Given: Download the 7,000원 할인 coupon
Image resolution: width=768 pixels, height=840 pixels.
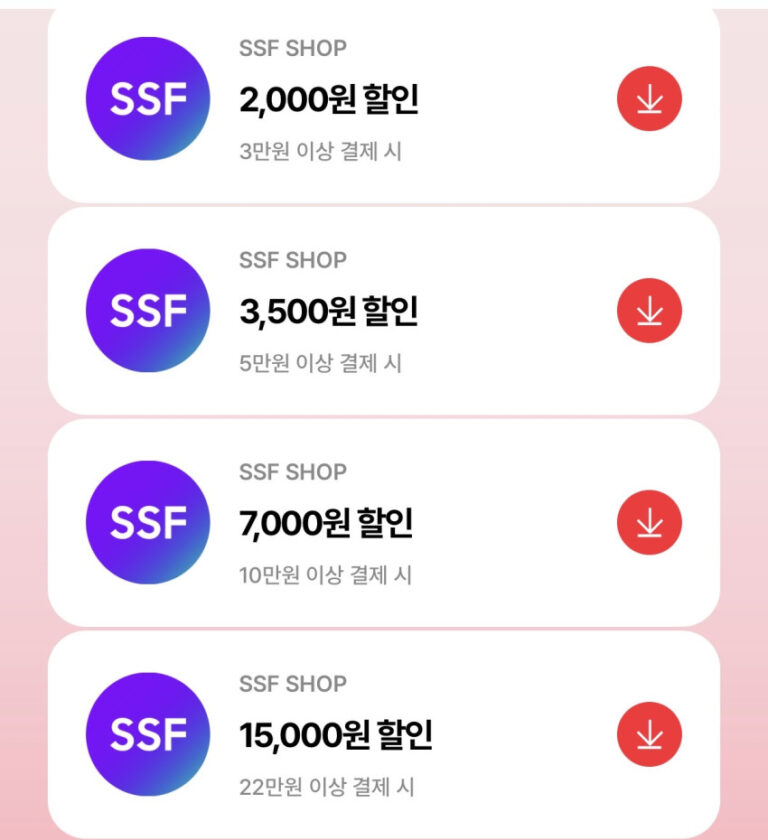Looking at the screenshot, I should click(649, 522).
